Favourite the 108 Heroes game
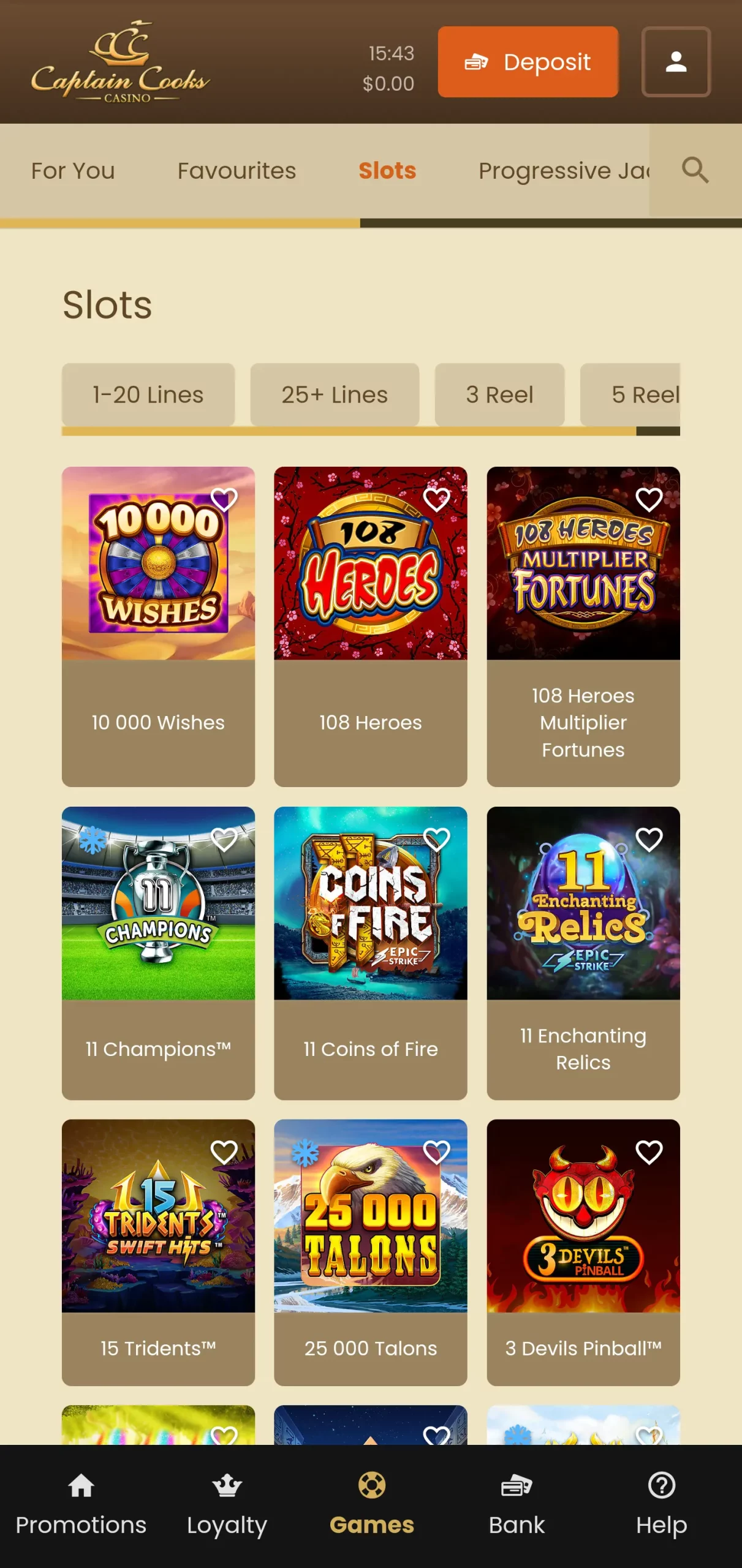This screenshot has height=1568, width=742. (x=436, y=500)
